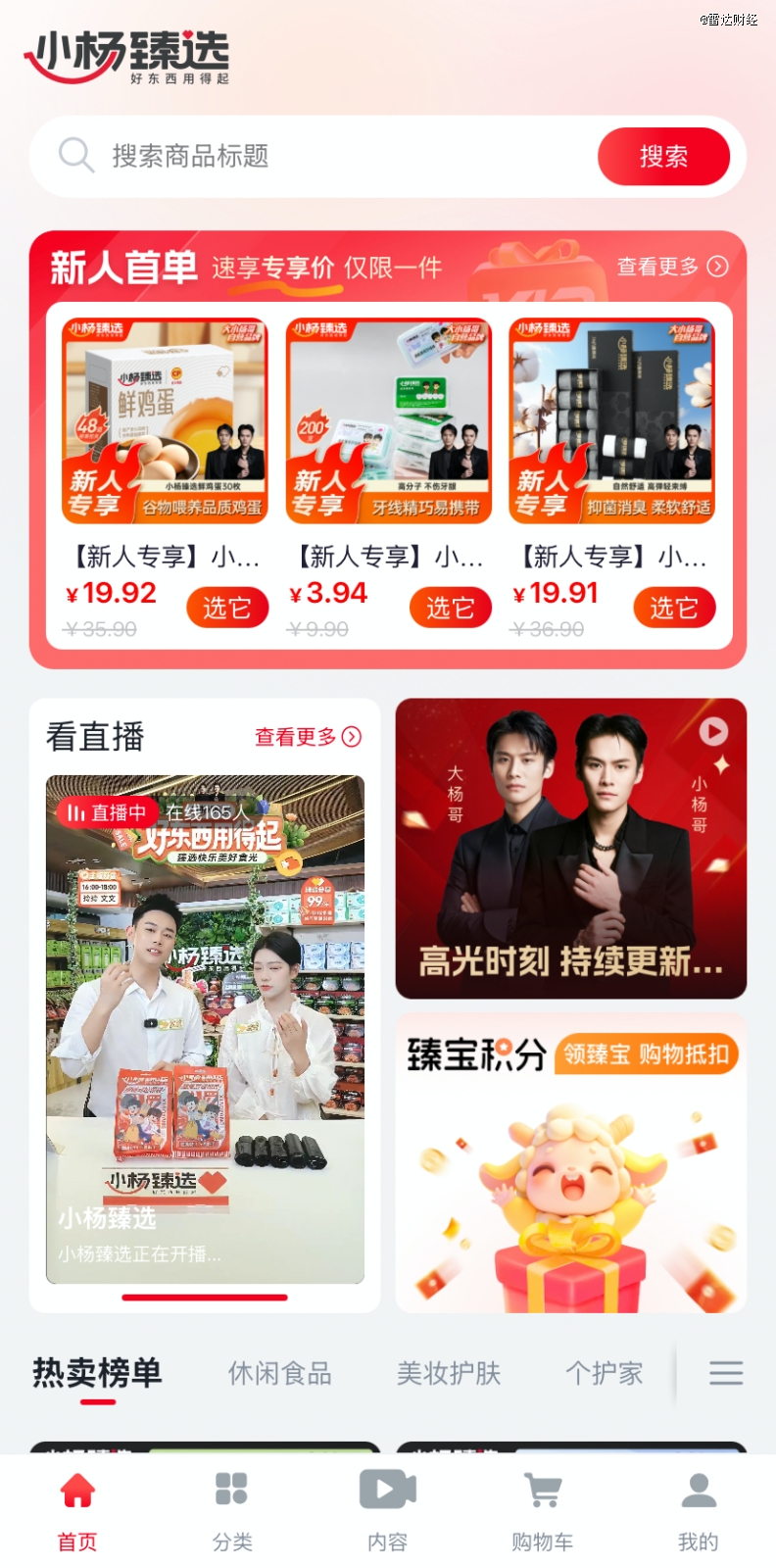
Task: Switch to the 美妆护肤 category tab
Action: tap(449, 1374)
